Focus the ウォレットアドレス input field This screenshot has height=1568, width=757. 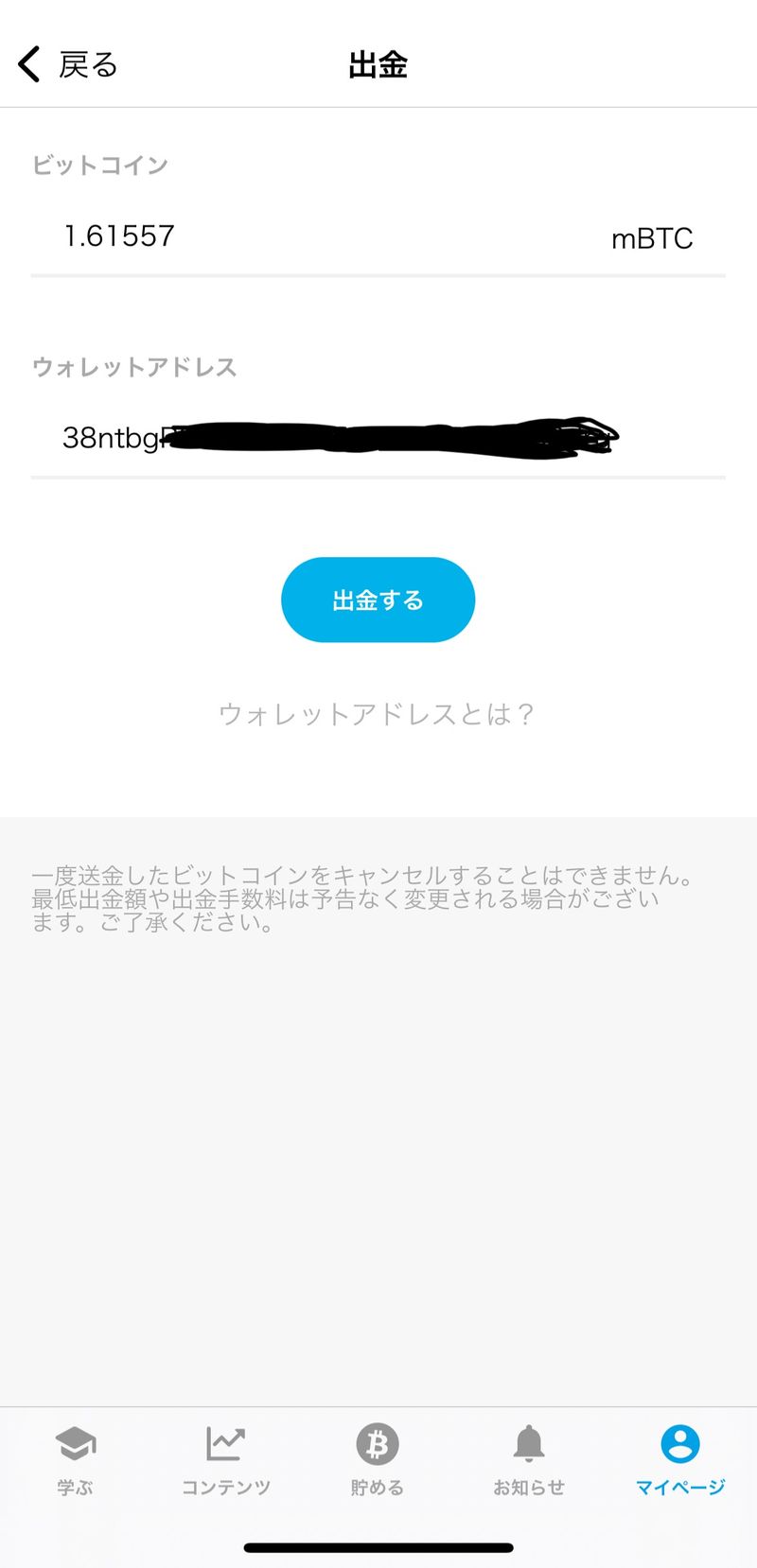pyautogui.click(x=378, y=438)
